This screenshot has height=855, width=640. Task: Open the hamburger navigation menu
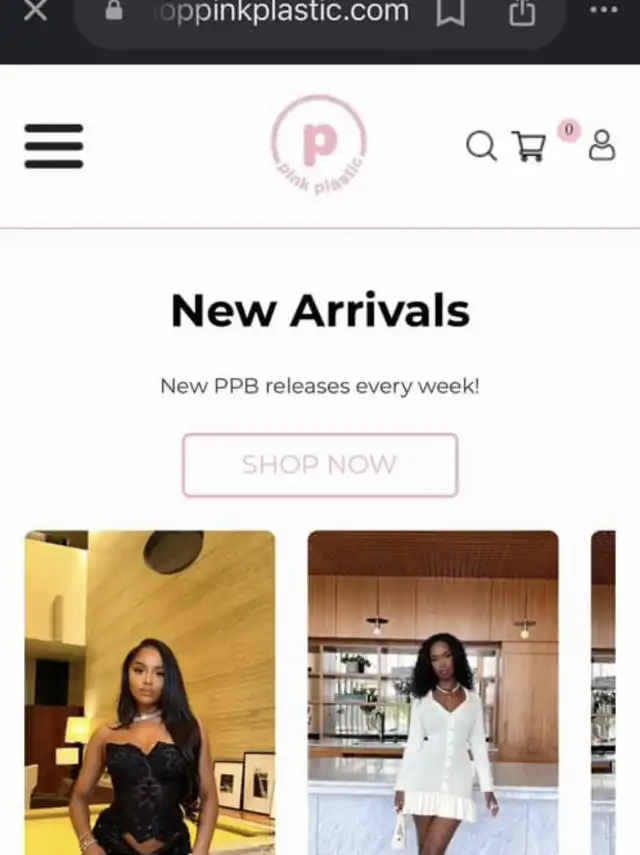tap(53, 146)
